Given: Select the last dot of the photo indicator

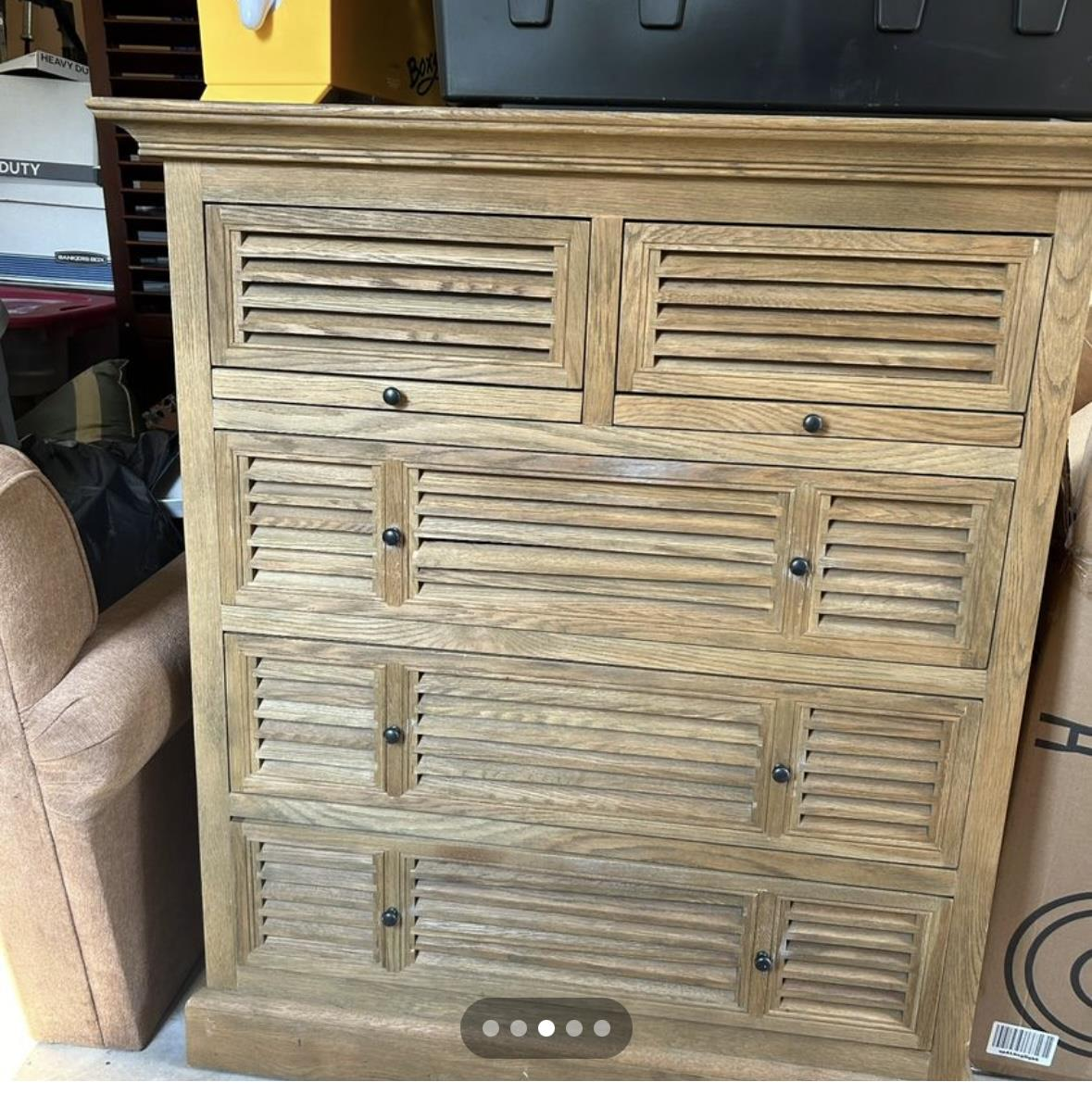Looking at the screenshot, I should (602, 1028).
